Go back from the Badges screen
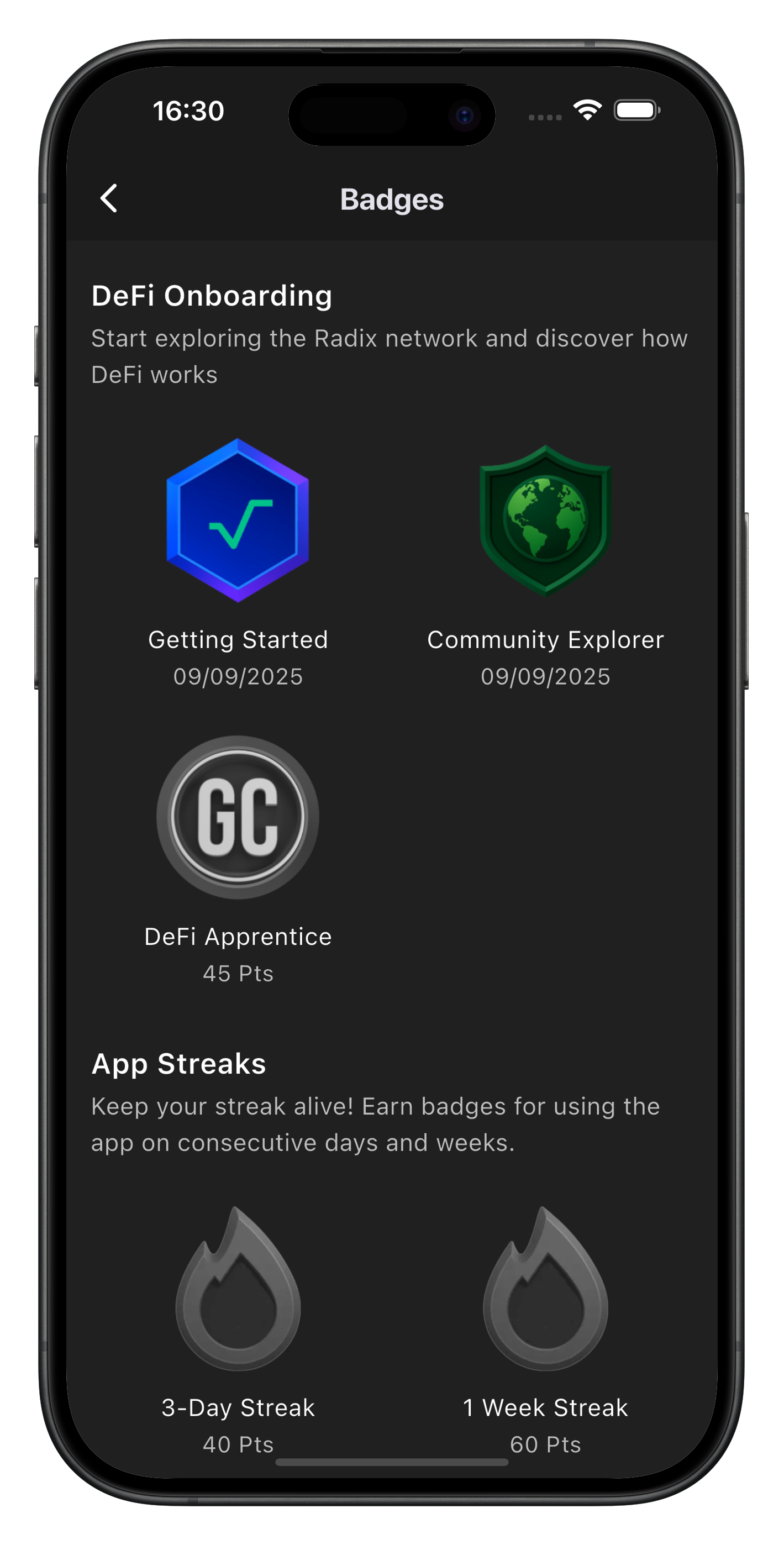Viewport: 784px width, 1545px height. point(109,198)
